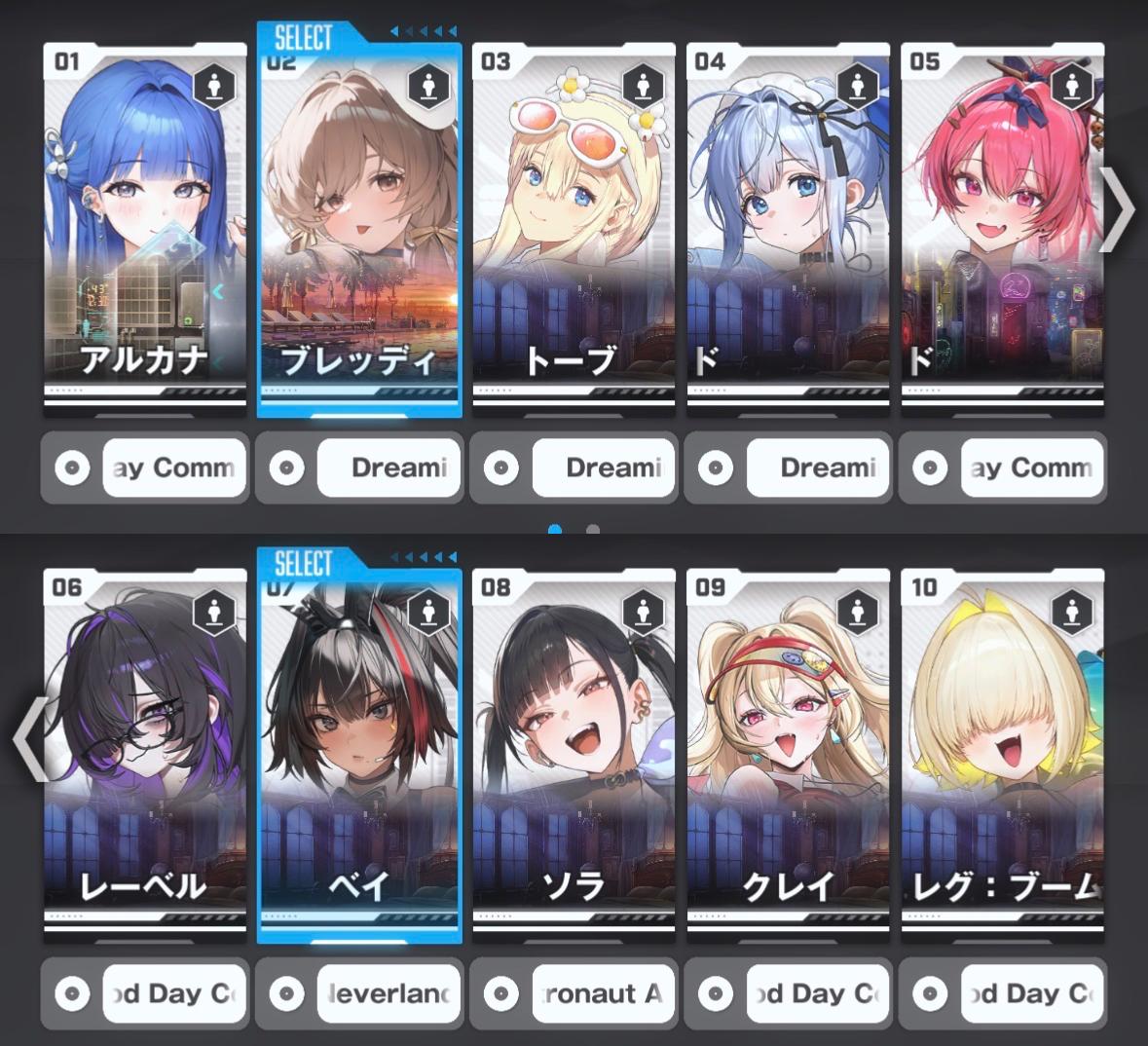The image size is (1148, 1046).
Task: Pick character card 10 レグ：ブーム
Action: coord(1002,755)
